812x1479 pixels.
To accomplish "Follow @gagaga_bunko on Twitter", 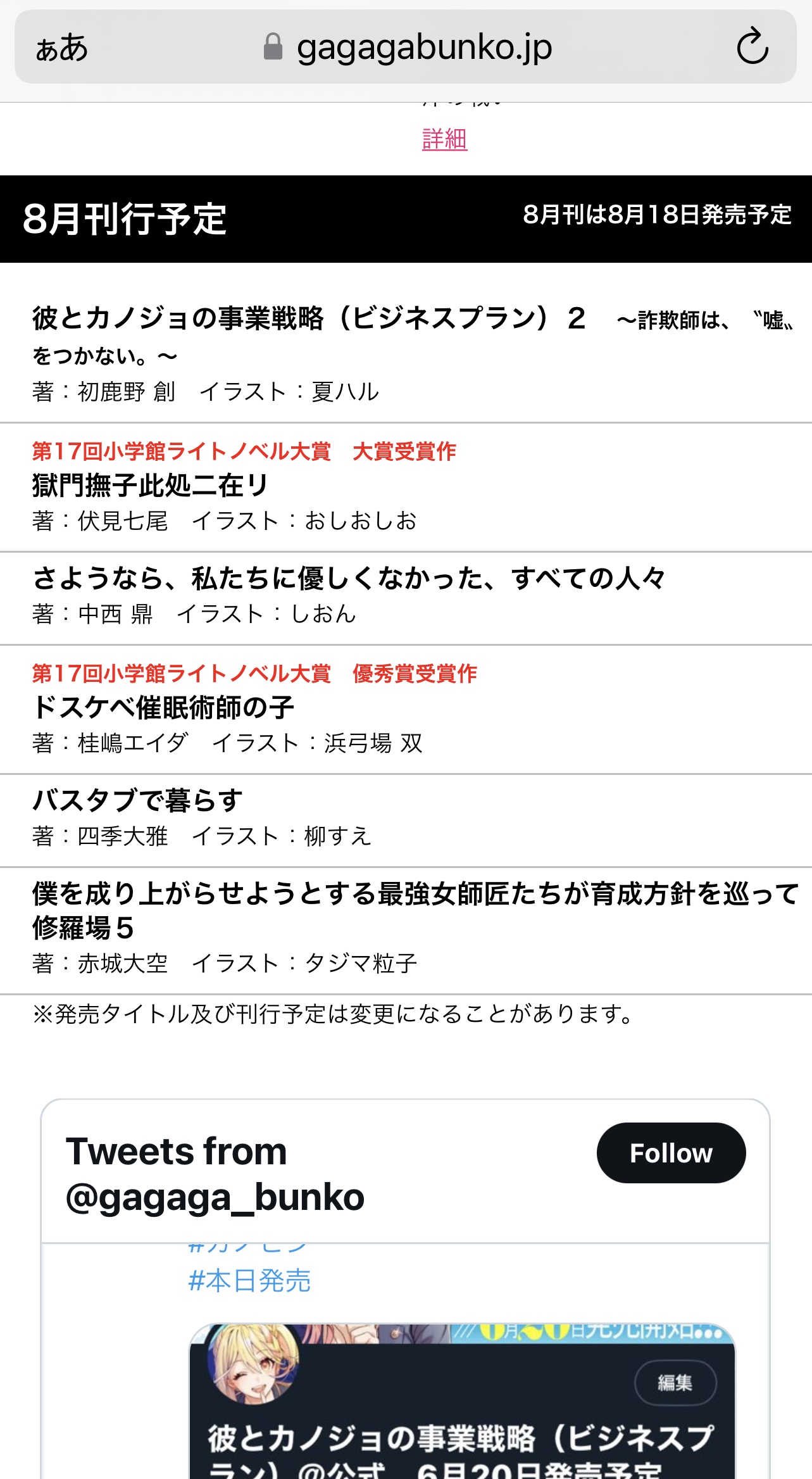I will pyautogui.click(x=670, y=1153).
